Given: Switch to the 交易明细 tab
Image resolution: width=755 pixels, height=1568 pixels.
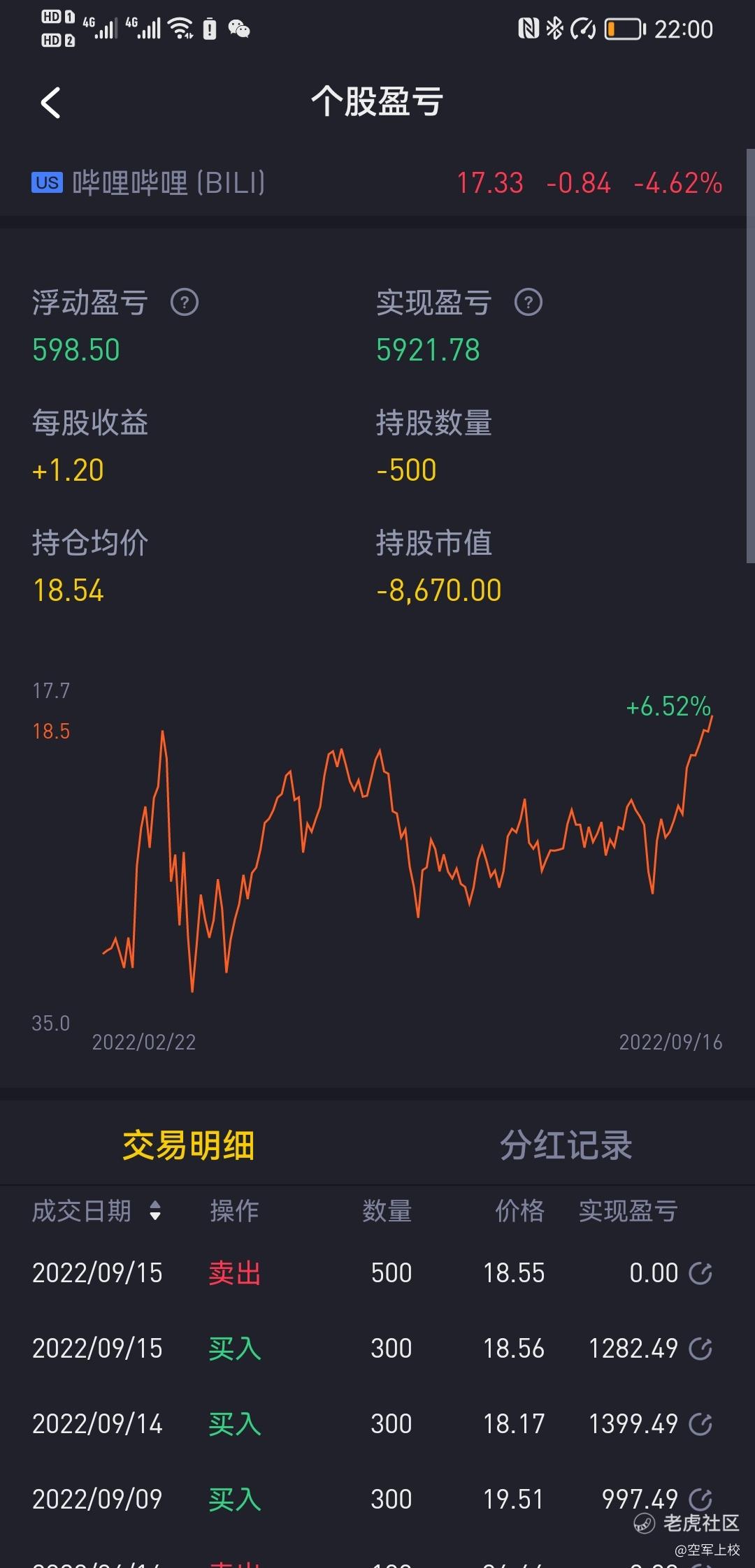Looking at the screenshot, I should [188, 1145].
